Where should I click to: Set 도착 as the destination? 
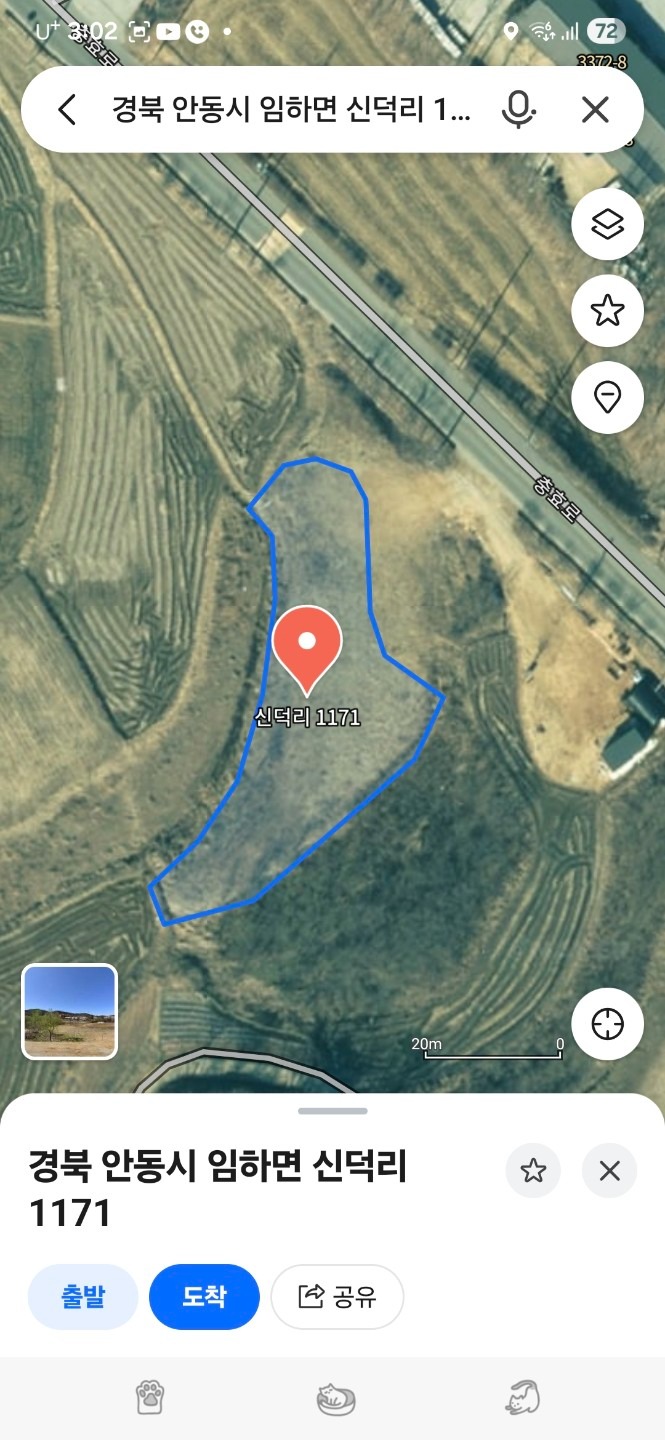point(204,1297)
